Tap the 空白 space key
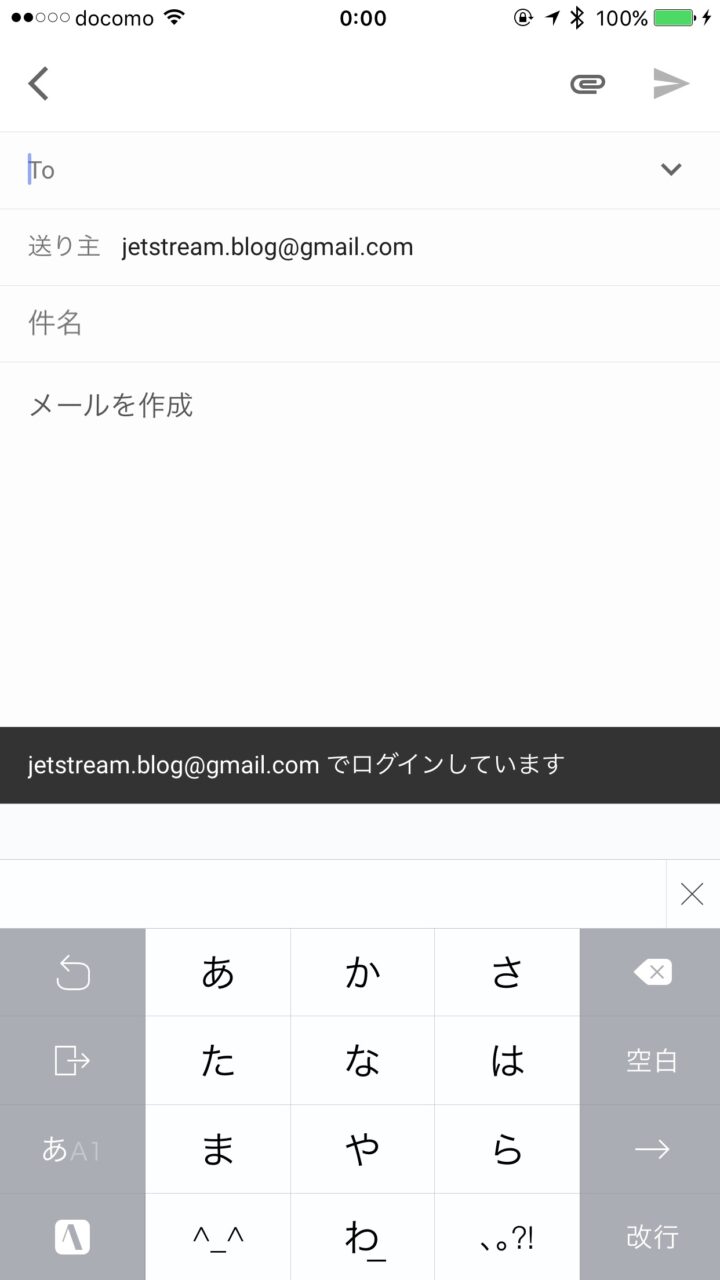Image resolution: width=720 pixels, height=1280 pixels. click(652, 1061)
